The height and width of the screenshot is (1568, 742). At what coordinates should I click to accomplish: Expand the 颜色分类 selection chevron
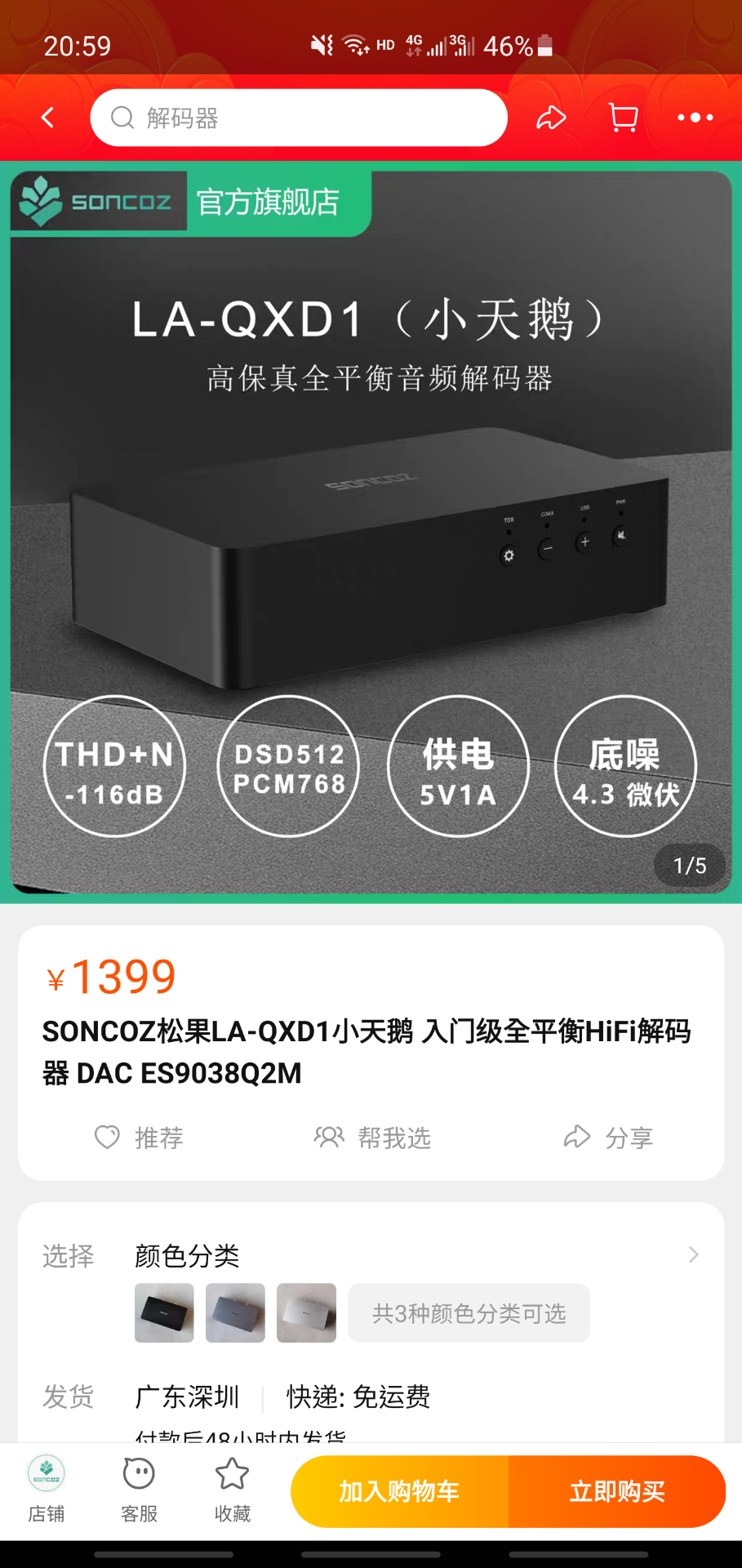pos(693,1255)
